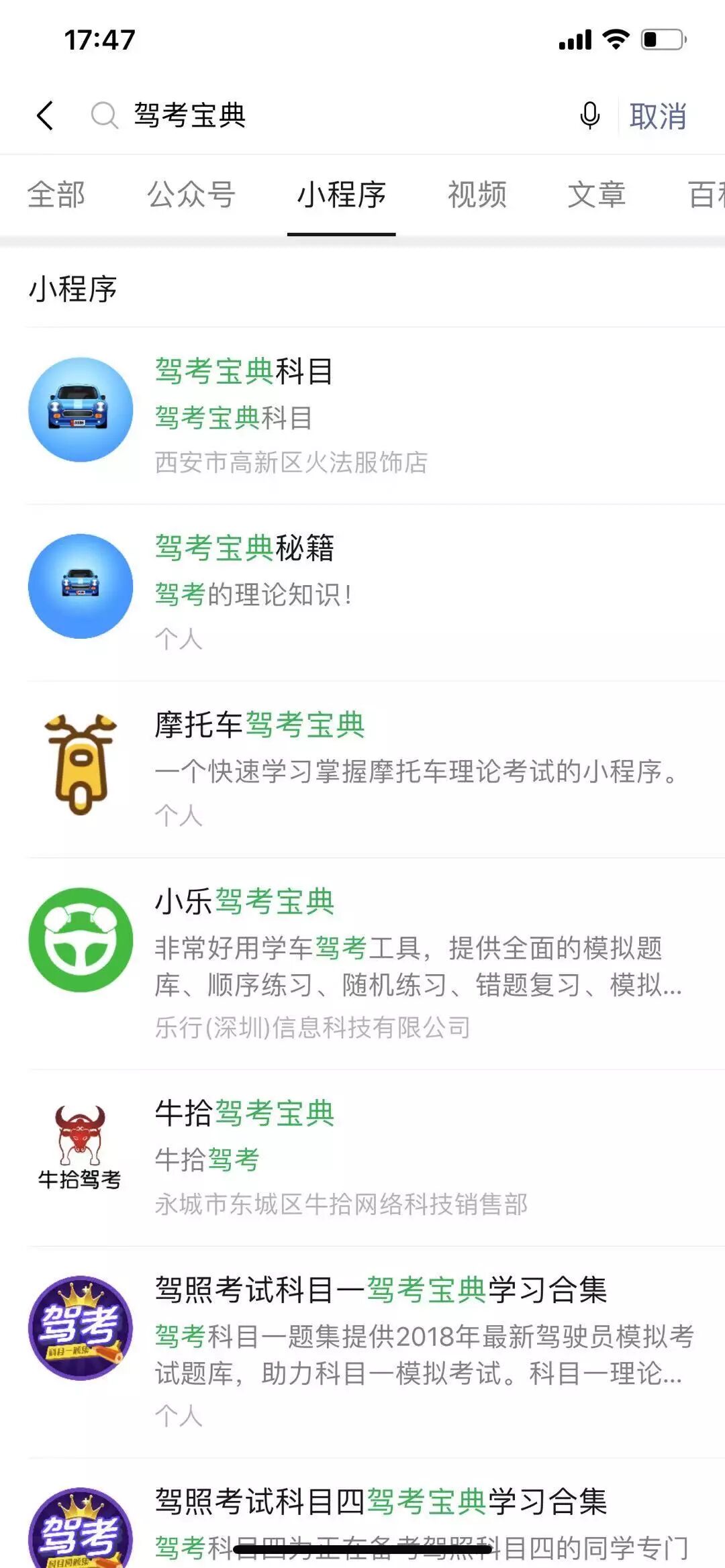Switch to the 视频 tab
Screen dimensions: 725x1568
point(477,195)
